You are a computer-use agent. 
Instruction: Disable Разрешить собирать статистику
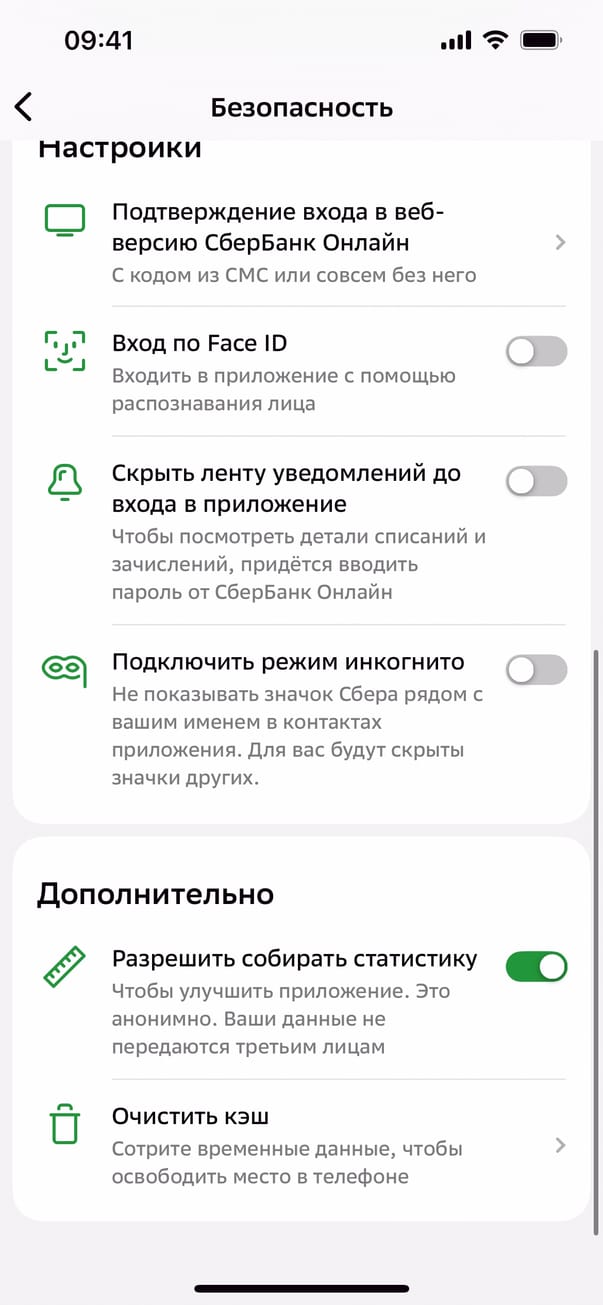click(536, 966)
